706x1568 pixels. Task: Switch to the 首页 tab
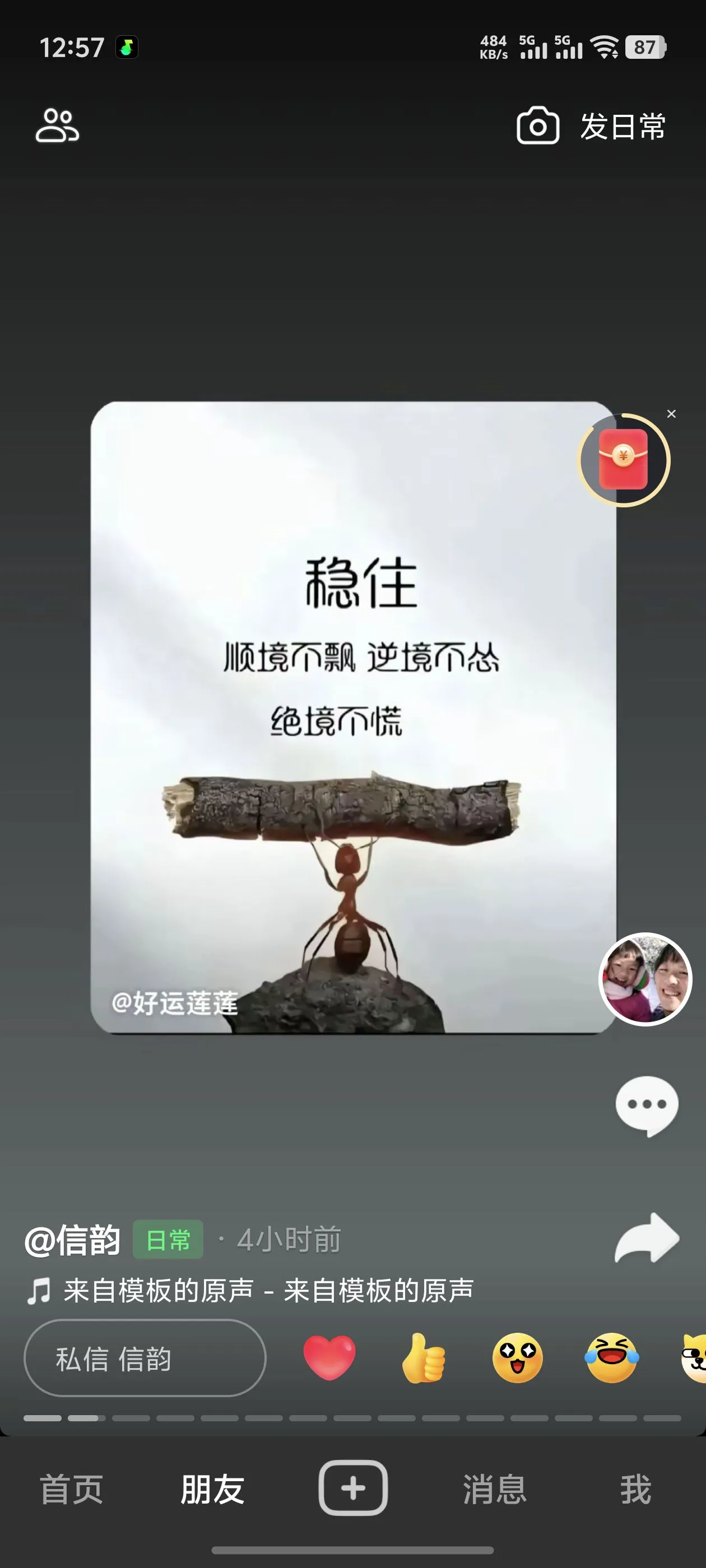(x=71, y=1489)
